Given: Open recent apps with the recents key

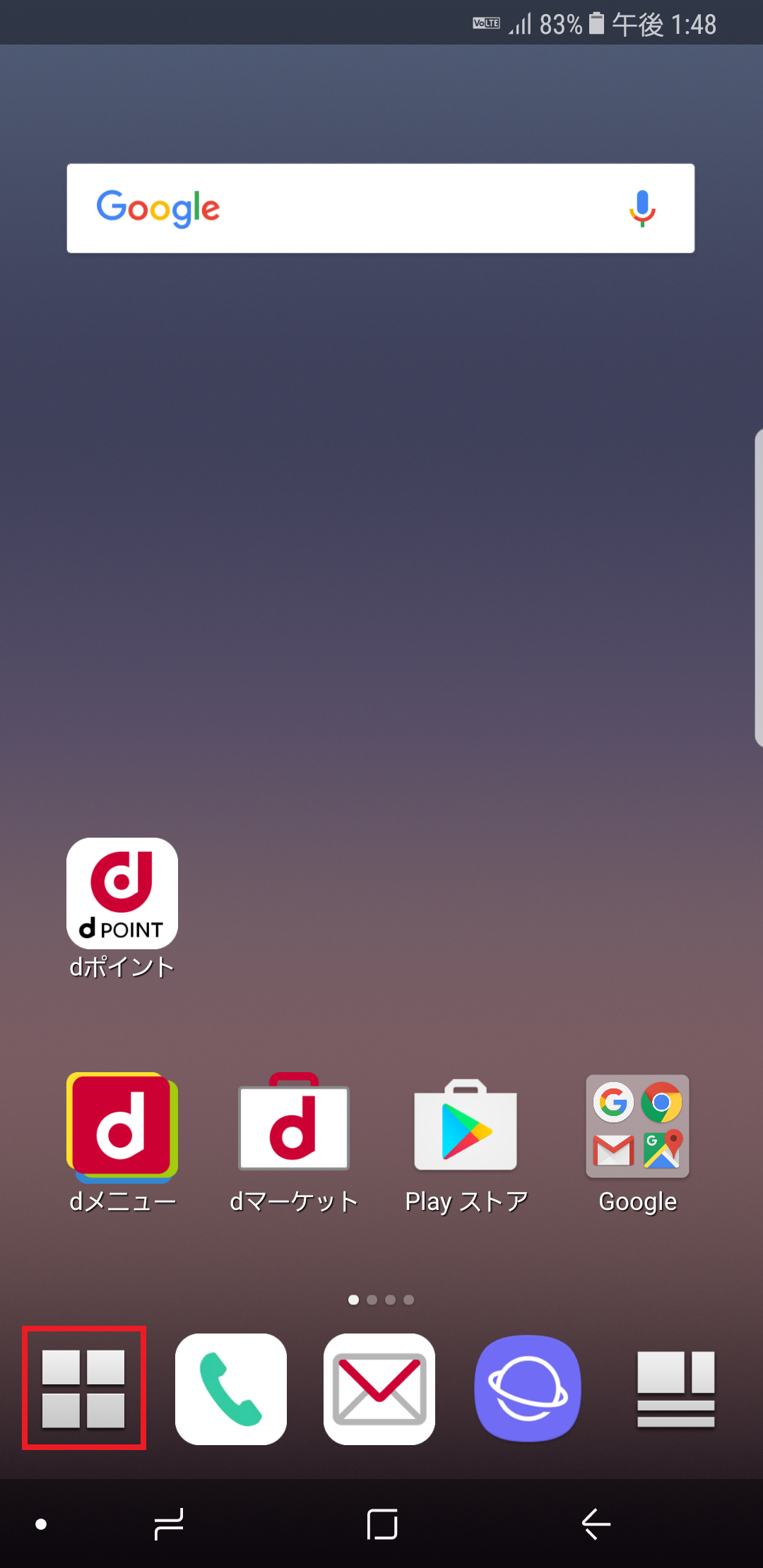Looking at the screenshot, I should point(167,1524).
